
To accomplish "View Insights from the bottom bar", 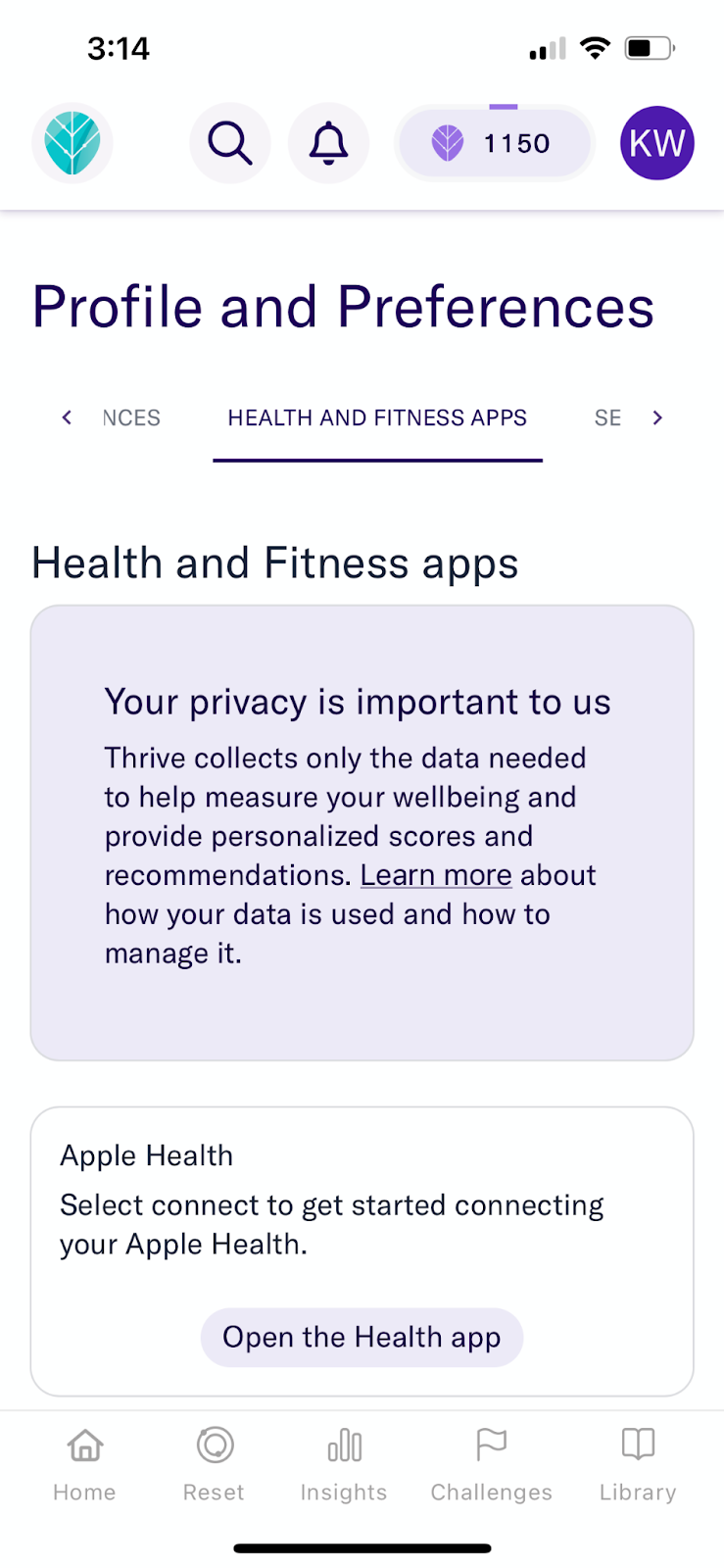I will [343, 1464].
